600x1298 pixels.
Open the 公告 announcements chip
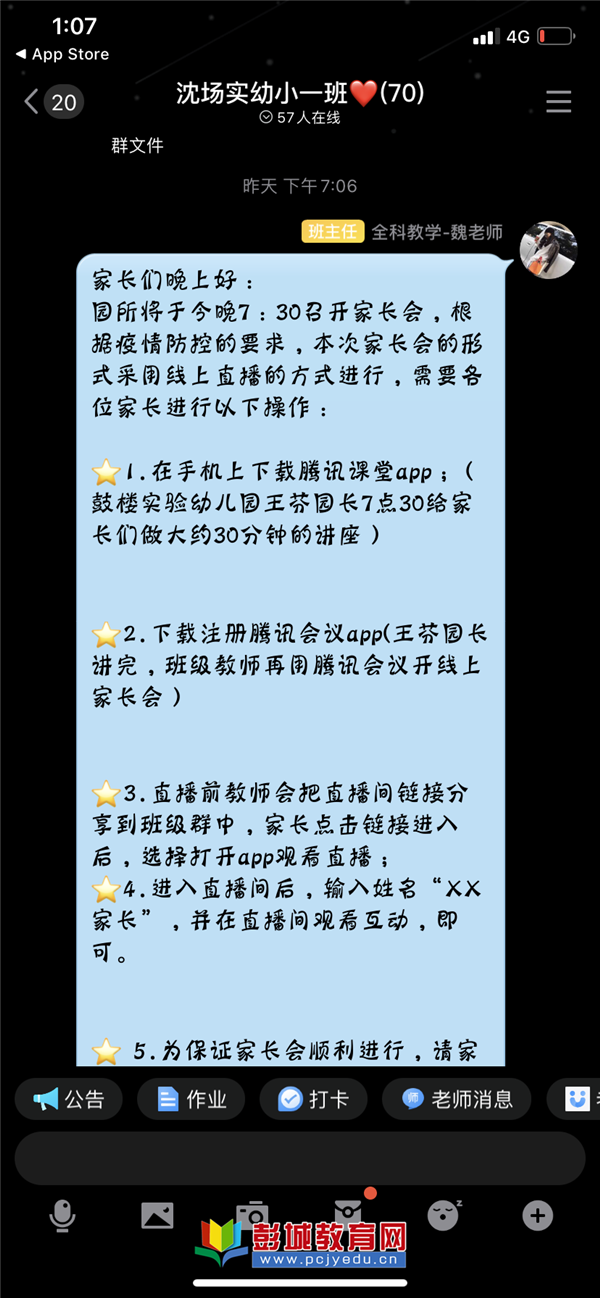pos(69,1100)
